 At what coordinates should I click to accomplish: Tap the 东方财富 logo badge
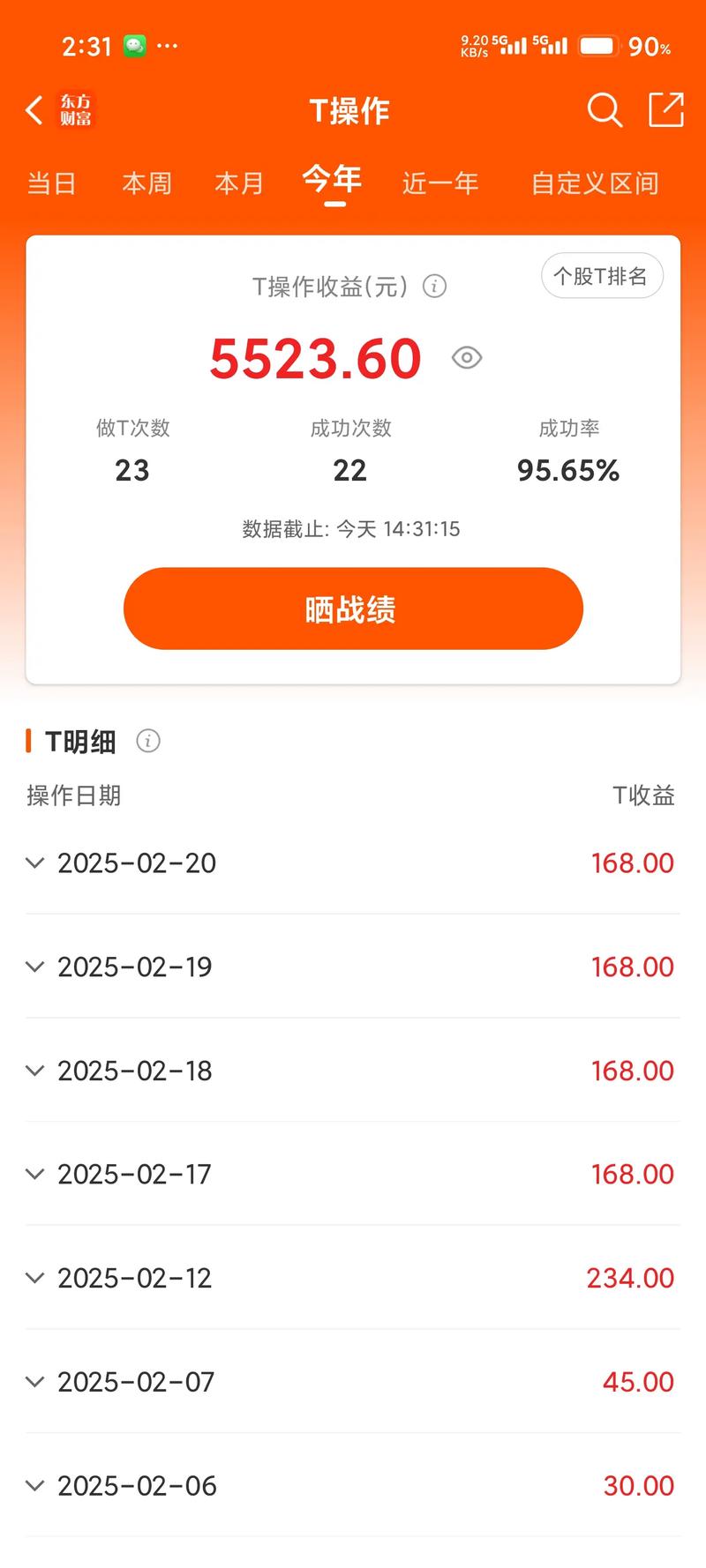76,109
